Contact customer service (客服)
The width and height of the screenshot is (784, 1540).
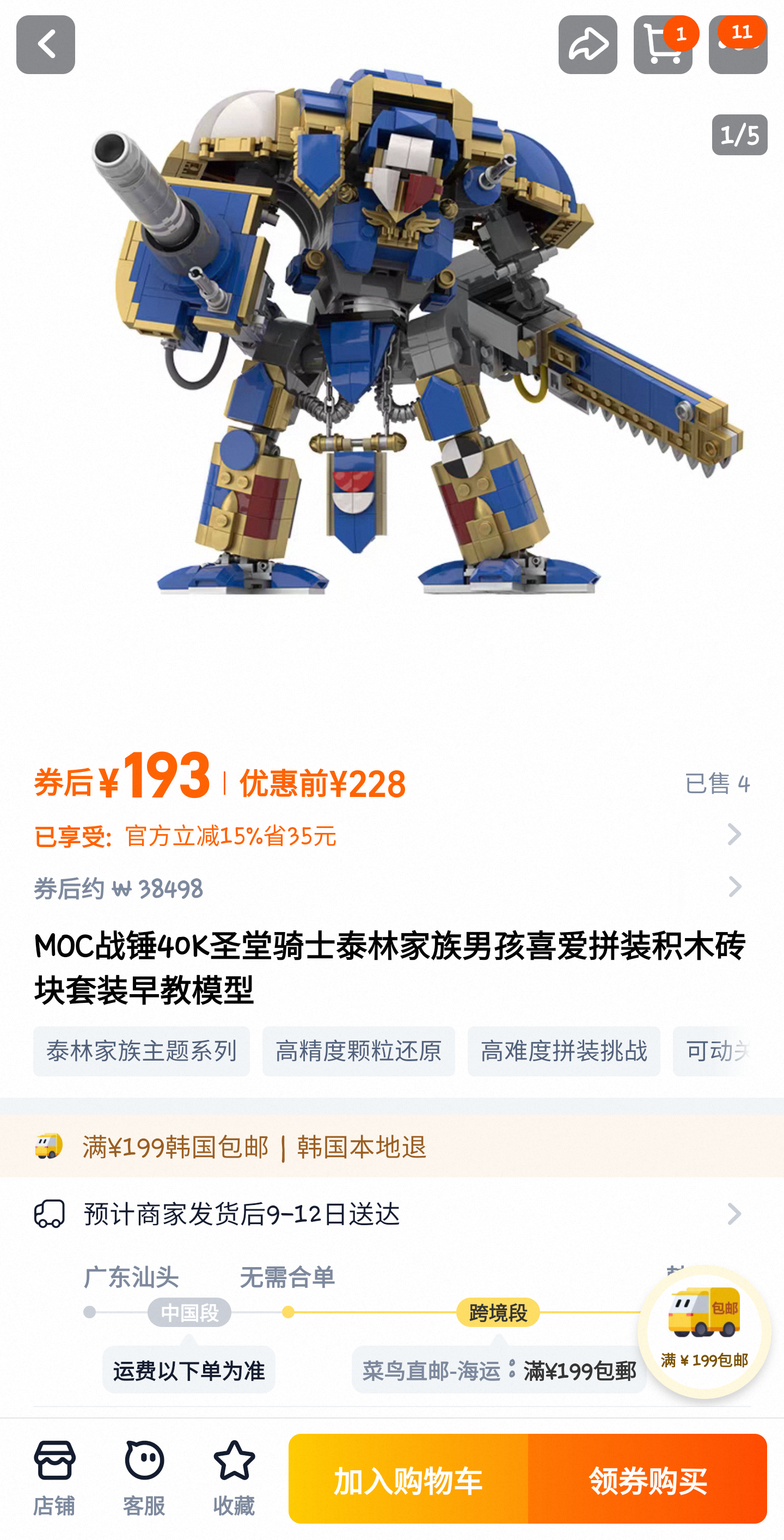coord(144,1478)
